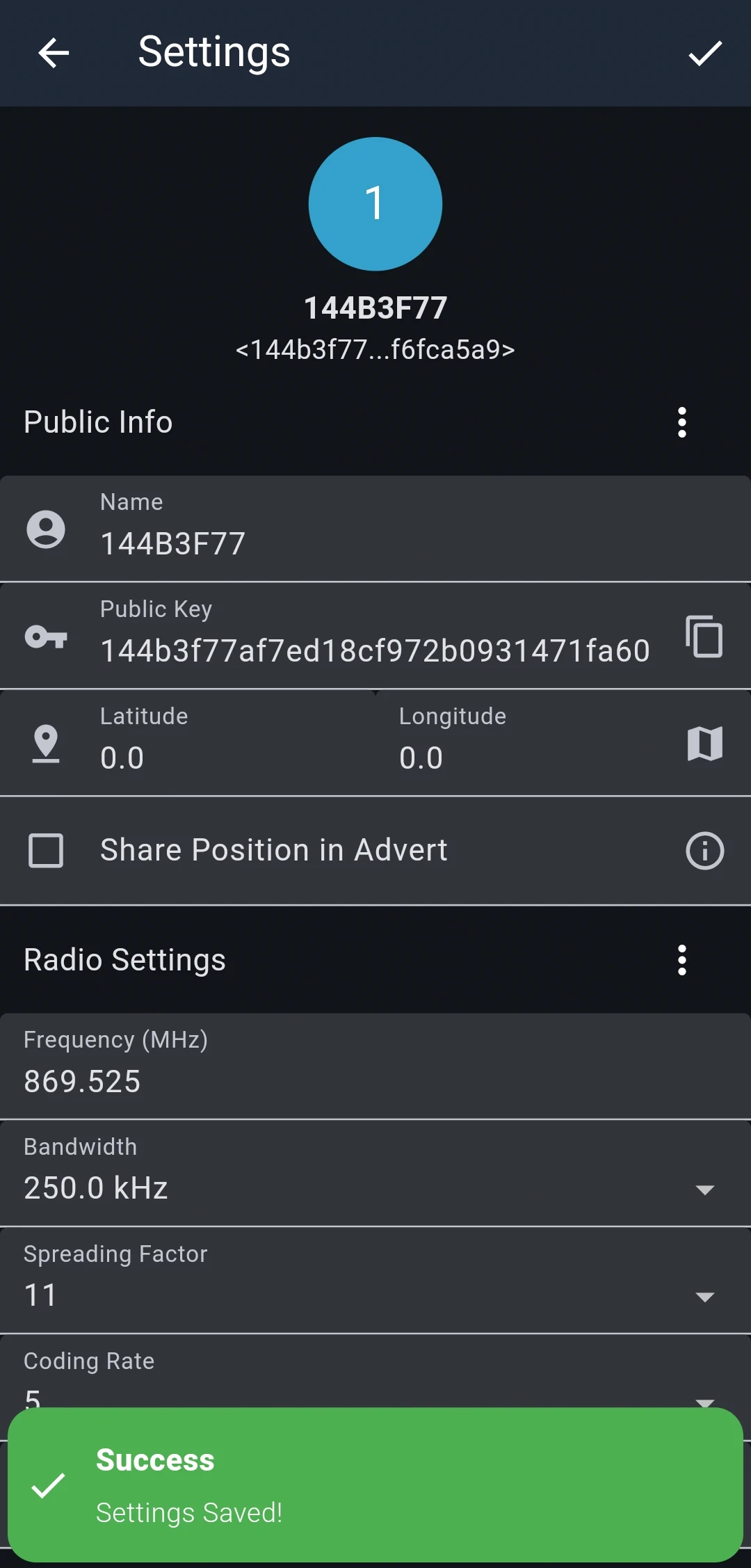Show info about sharing position

[704, 850]
